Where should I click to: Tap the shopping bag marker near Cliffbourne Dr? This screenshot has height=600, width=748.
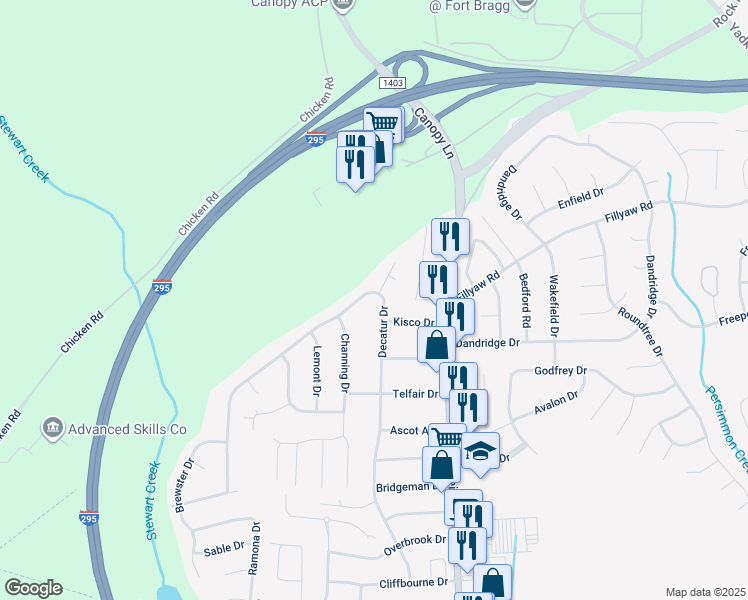(x=492, y=583)
